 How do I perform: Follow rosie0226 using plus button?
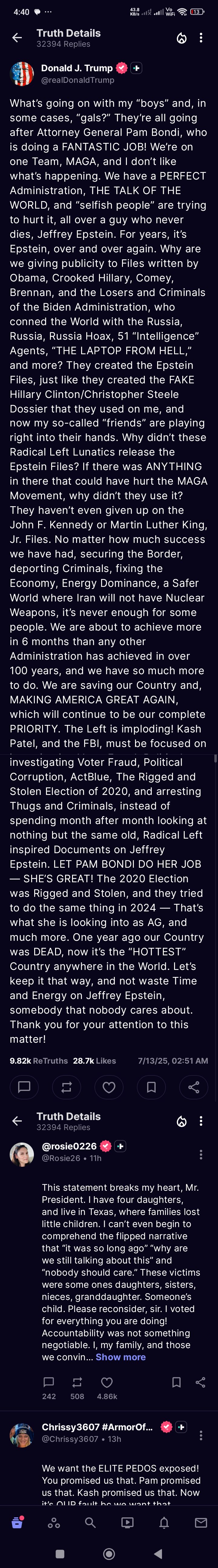(x=120, y=1146)
